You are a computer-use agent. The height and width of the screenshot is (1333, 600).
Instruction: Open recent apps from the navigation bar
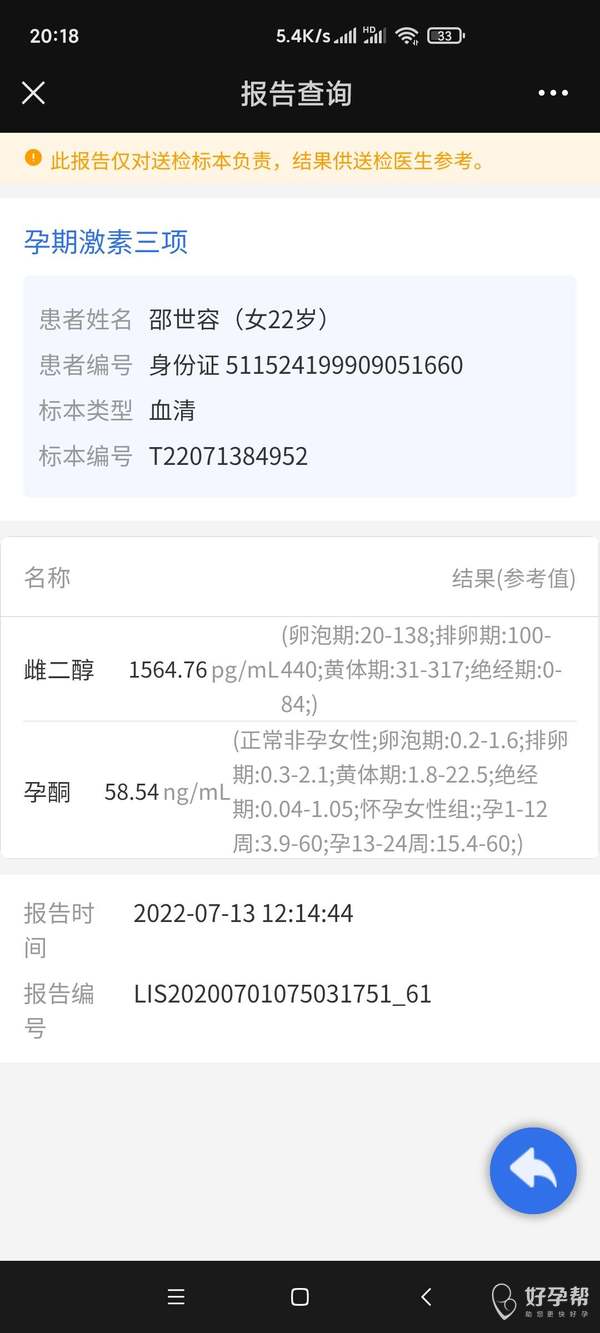(176, 1296)
